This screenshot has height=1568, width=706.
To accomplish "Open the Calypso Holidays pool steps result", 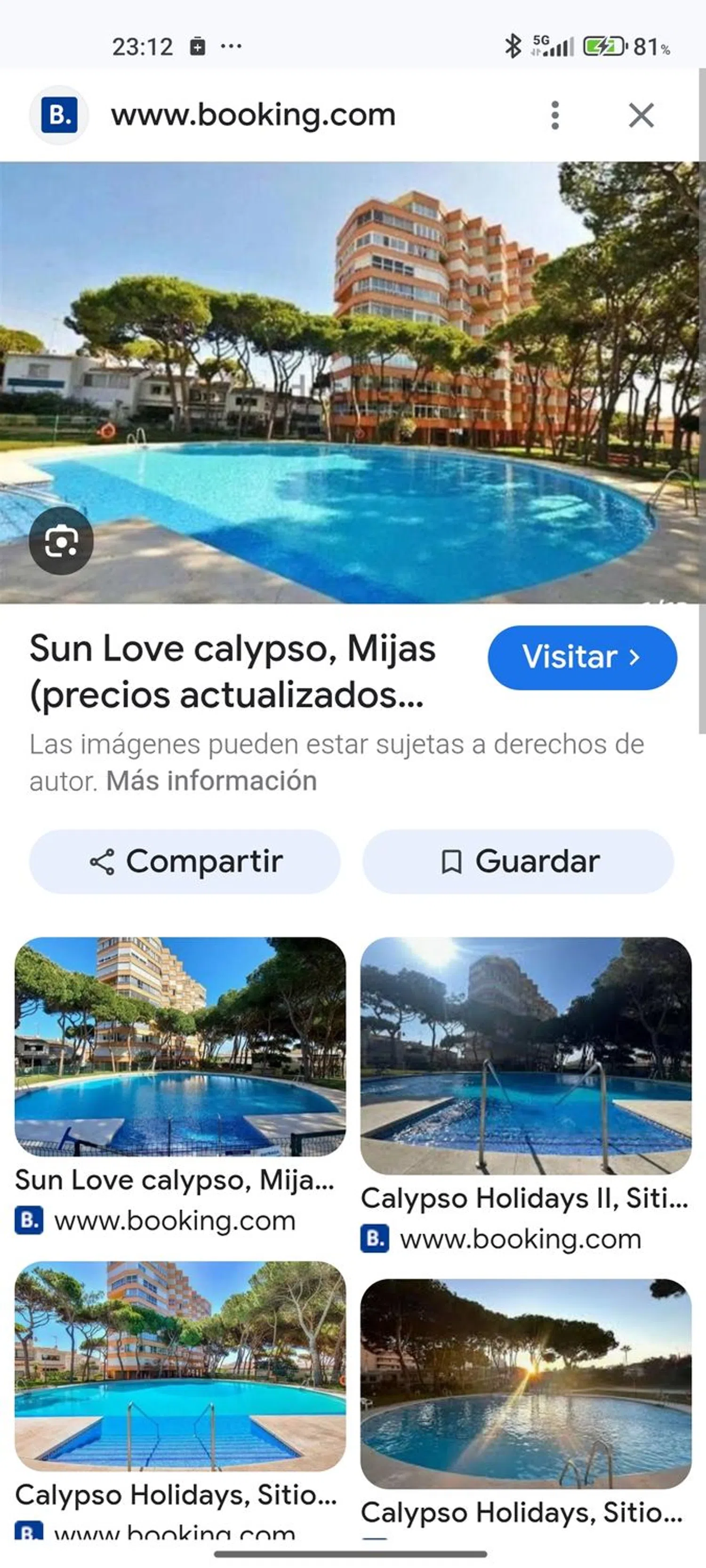I will 180,1365.
